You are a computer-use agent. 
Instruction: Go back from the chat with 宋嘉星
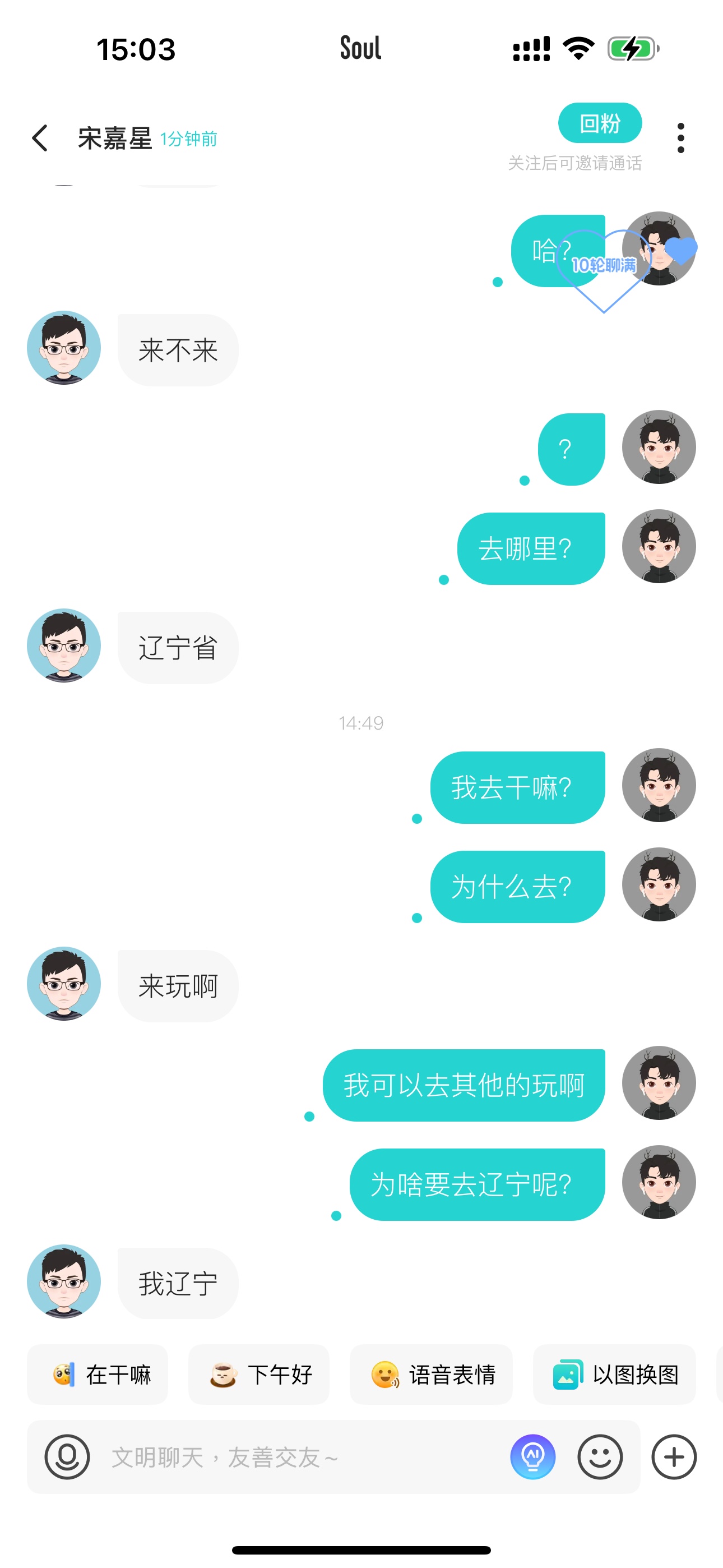click(40, 138)
